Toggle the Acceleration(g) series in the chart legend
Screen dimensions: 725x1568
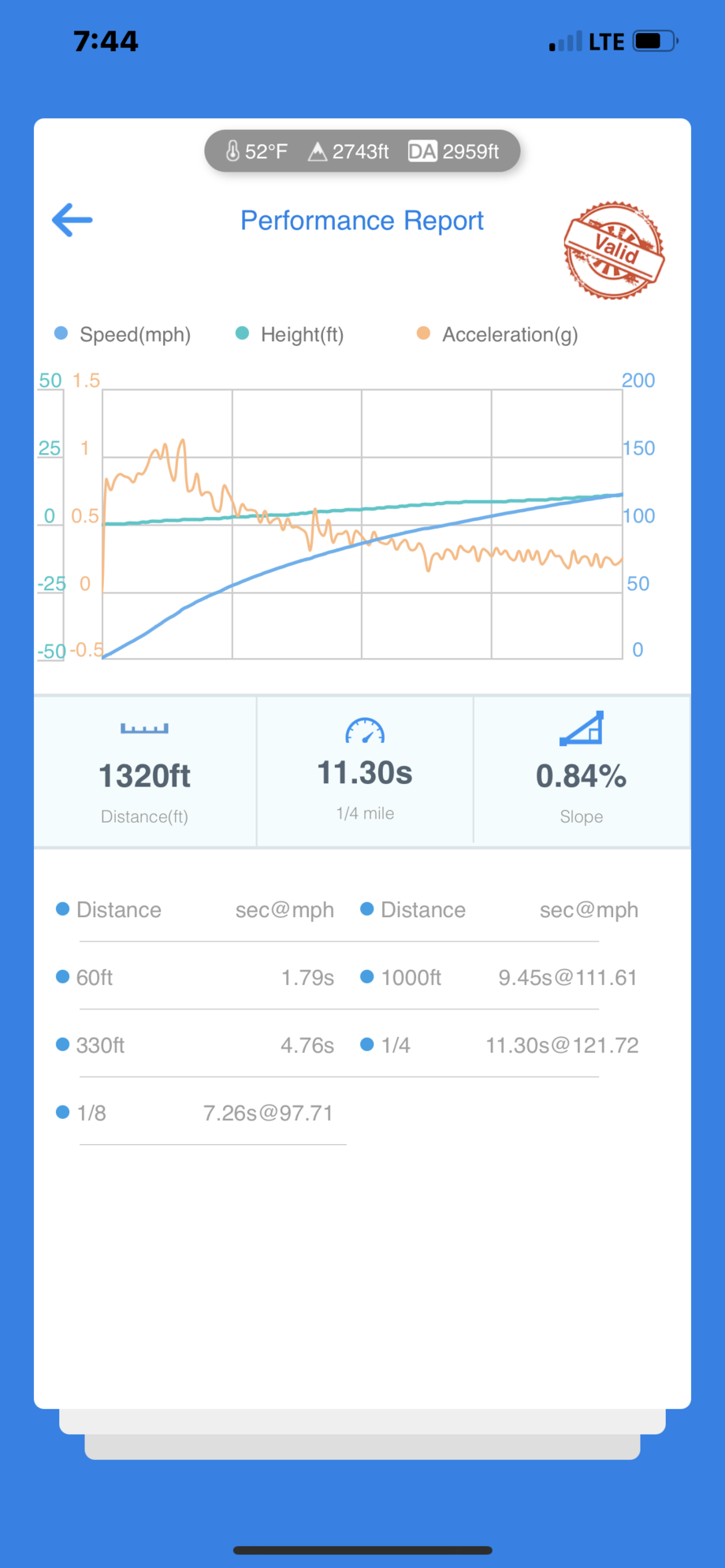[498, 334]
